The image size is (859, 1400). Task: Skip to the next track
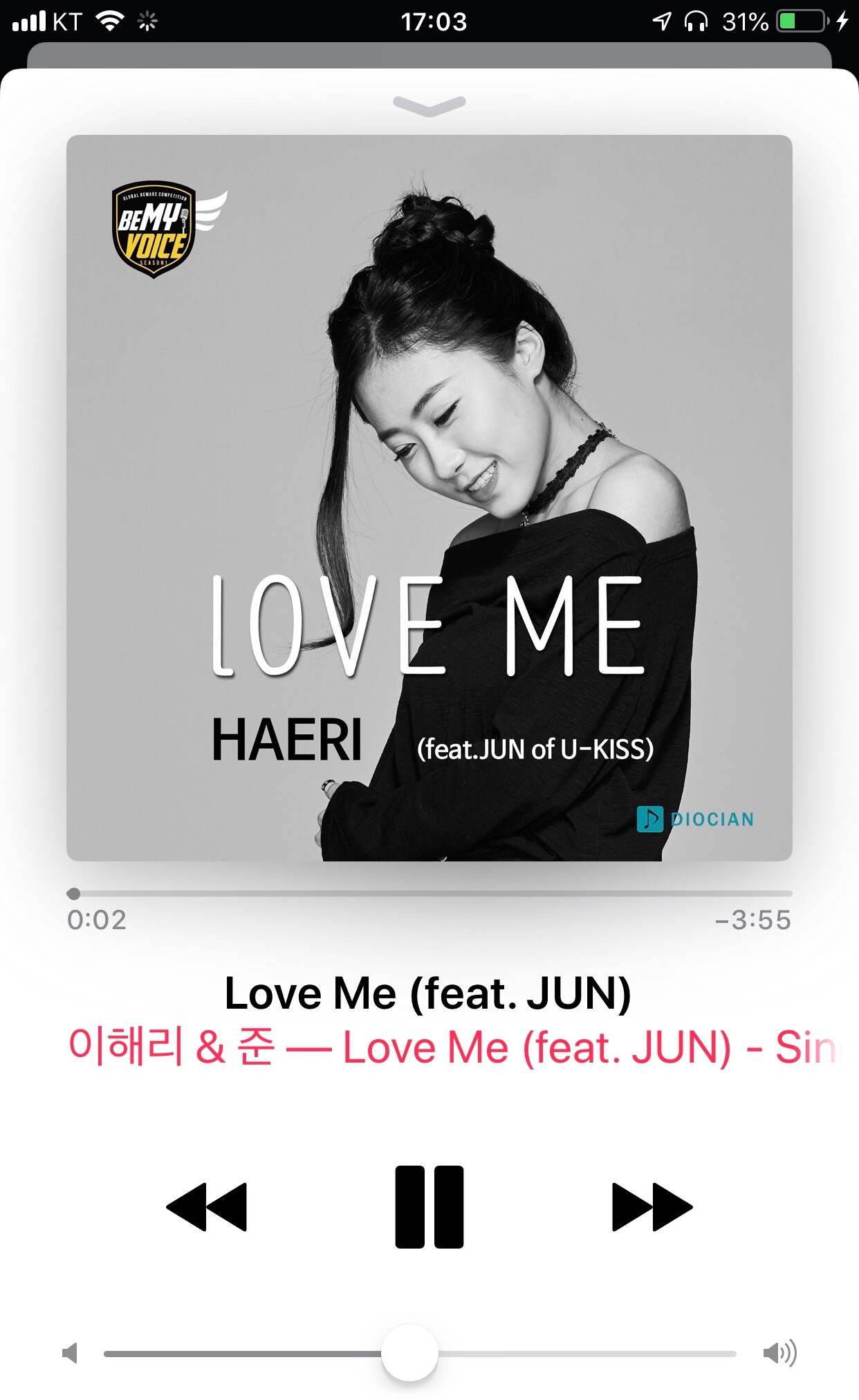coord(652,1207)
